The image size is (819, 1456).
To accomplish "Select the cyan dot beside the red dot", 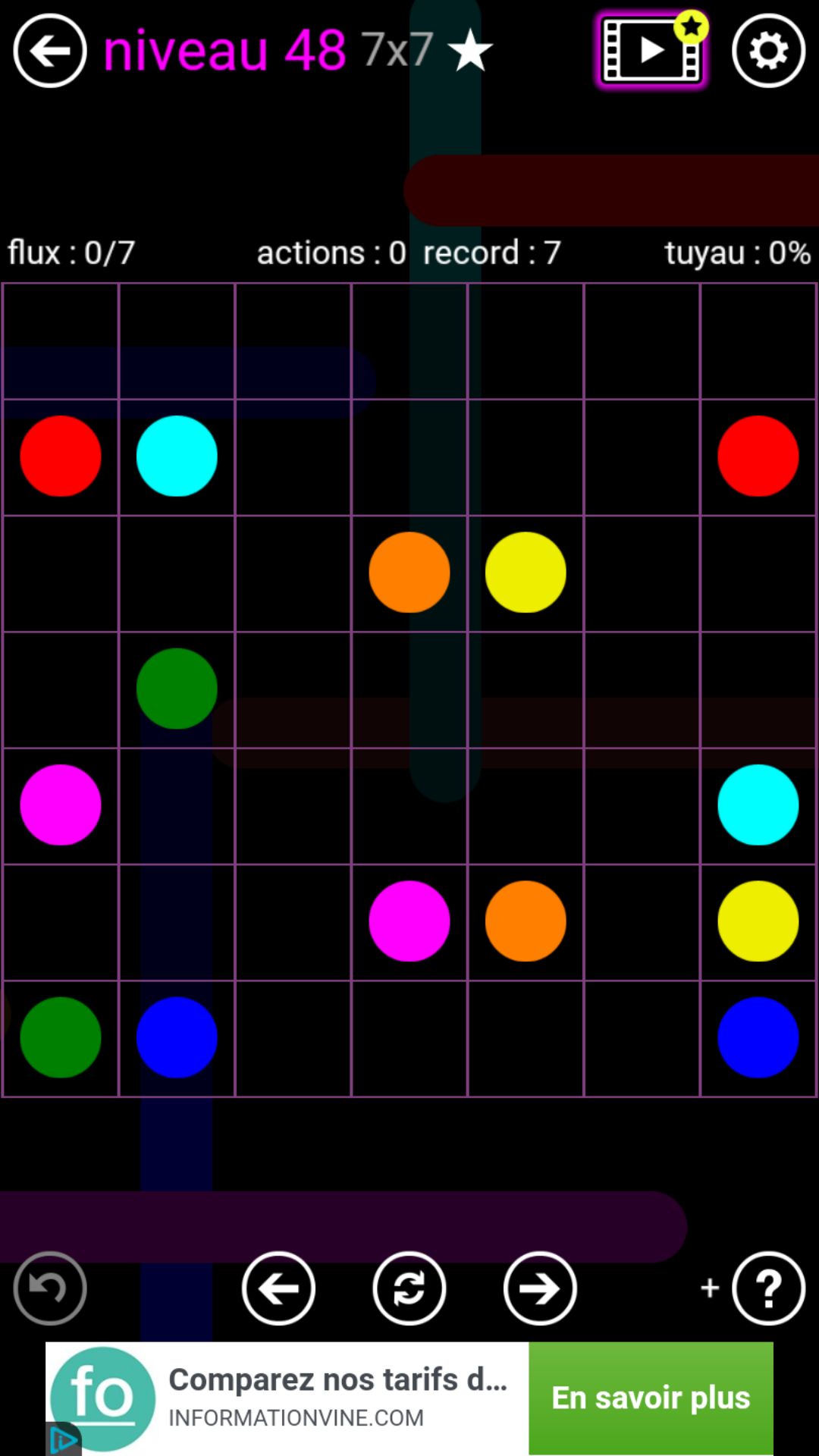I will 177,456.
